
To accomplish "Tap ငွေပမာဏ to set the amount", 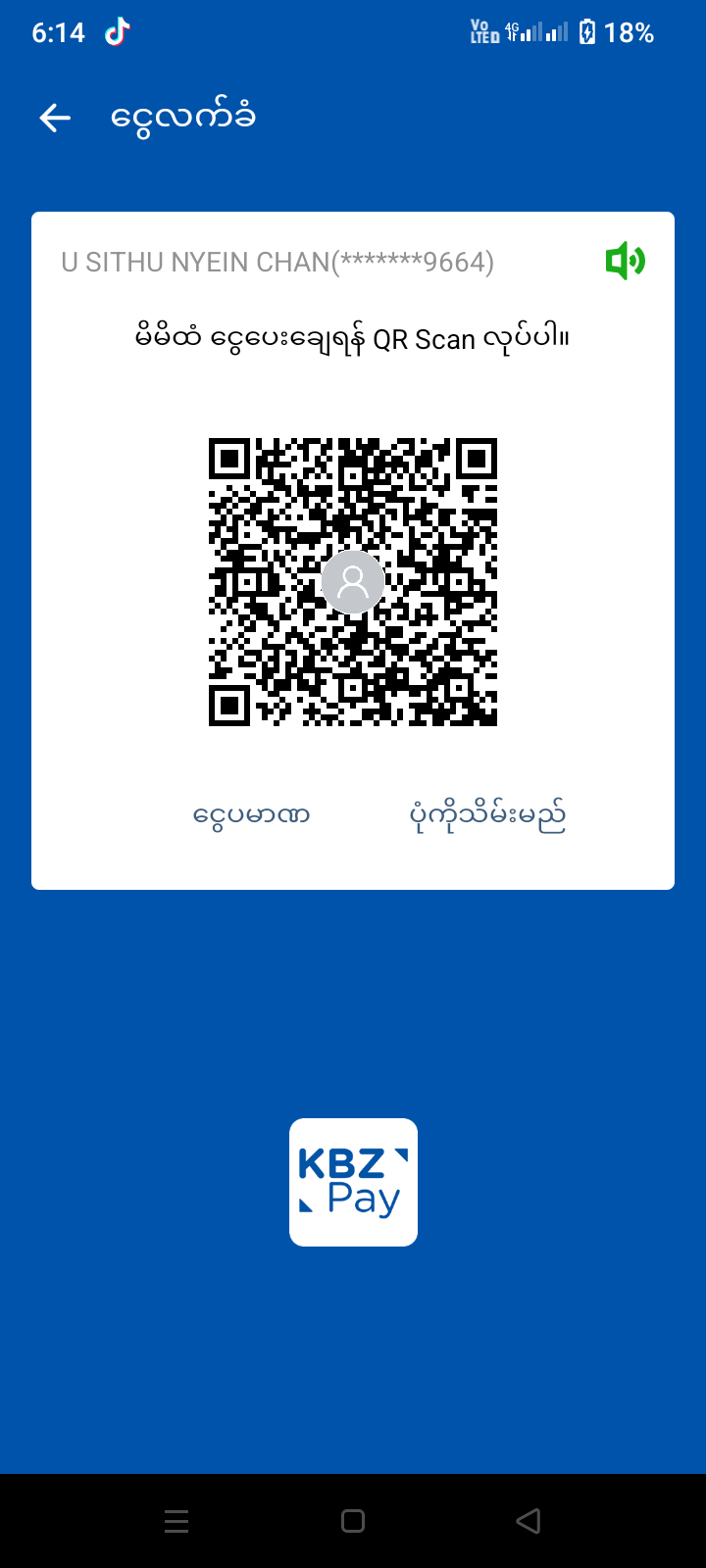I will coord(252,815).
